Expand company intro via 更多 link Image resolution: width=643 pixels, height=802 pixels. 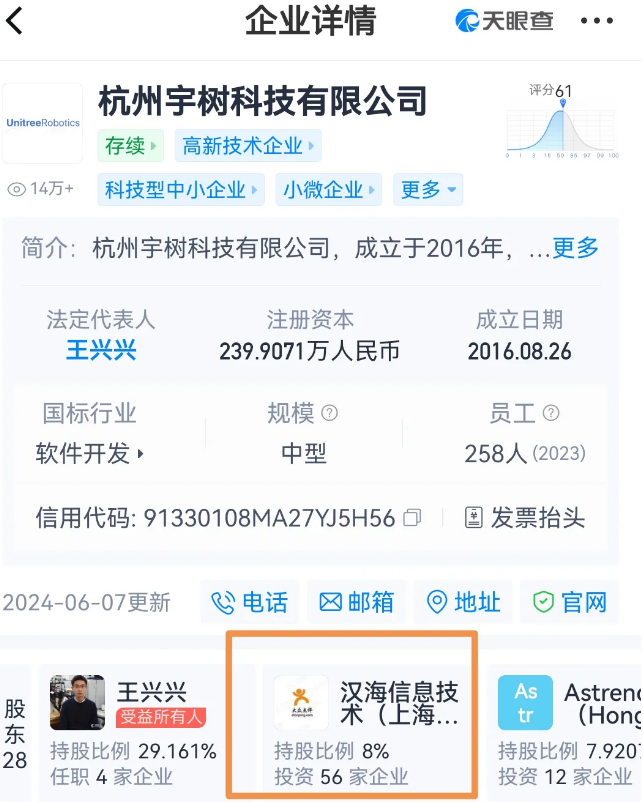coord(575,248)
